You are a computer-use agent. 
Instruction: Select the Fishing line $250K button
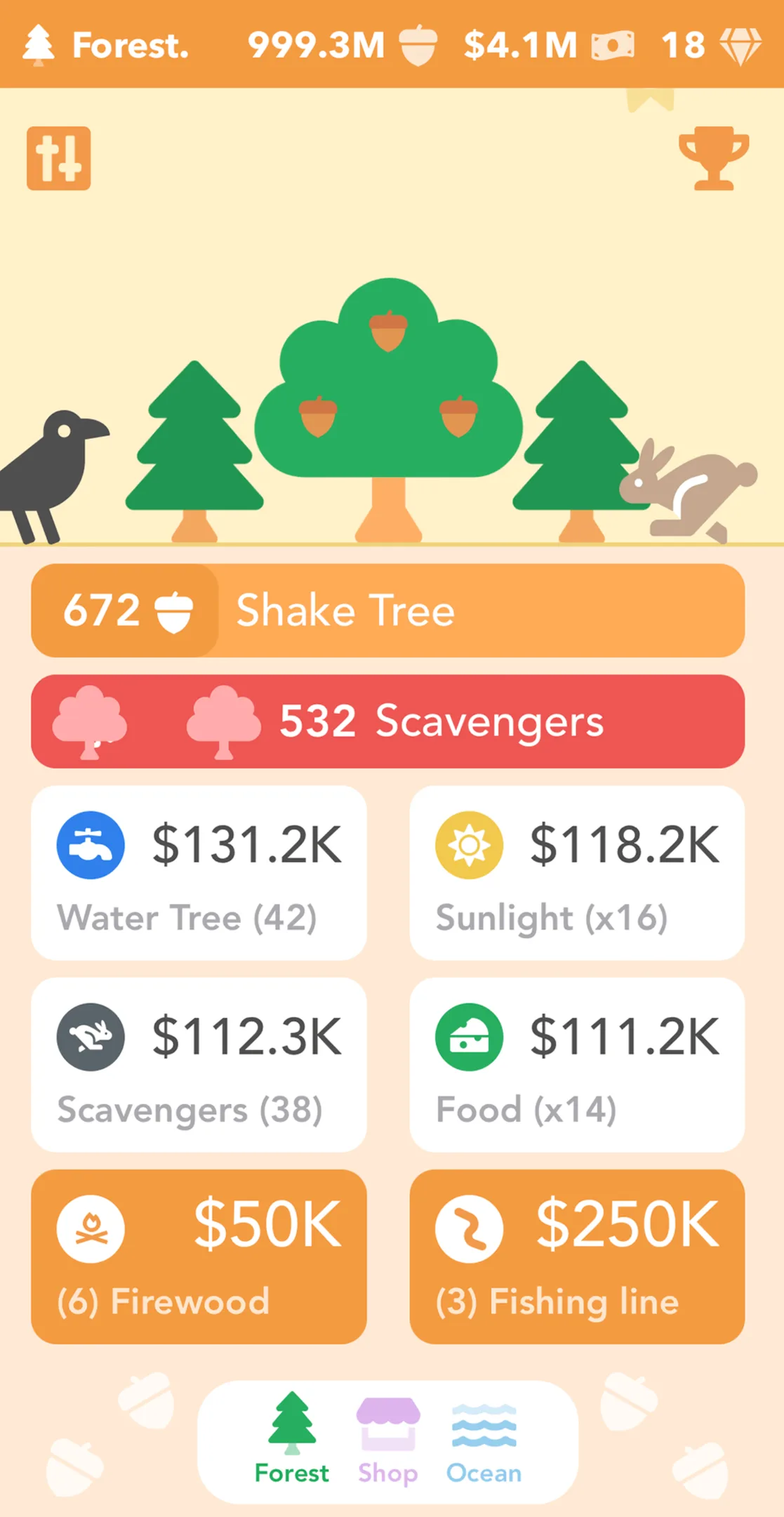(577, 1256)
